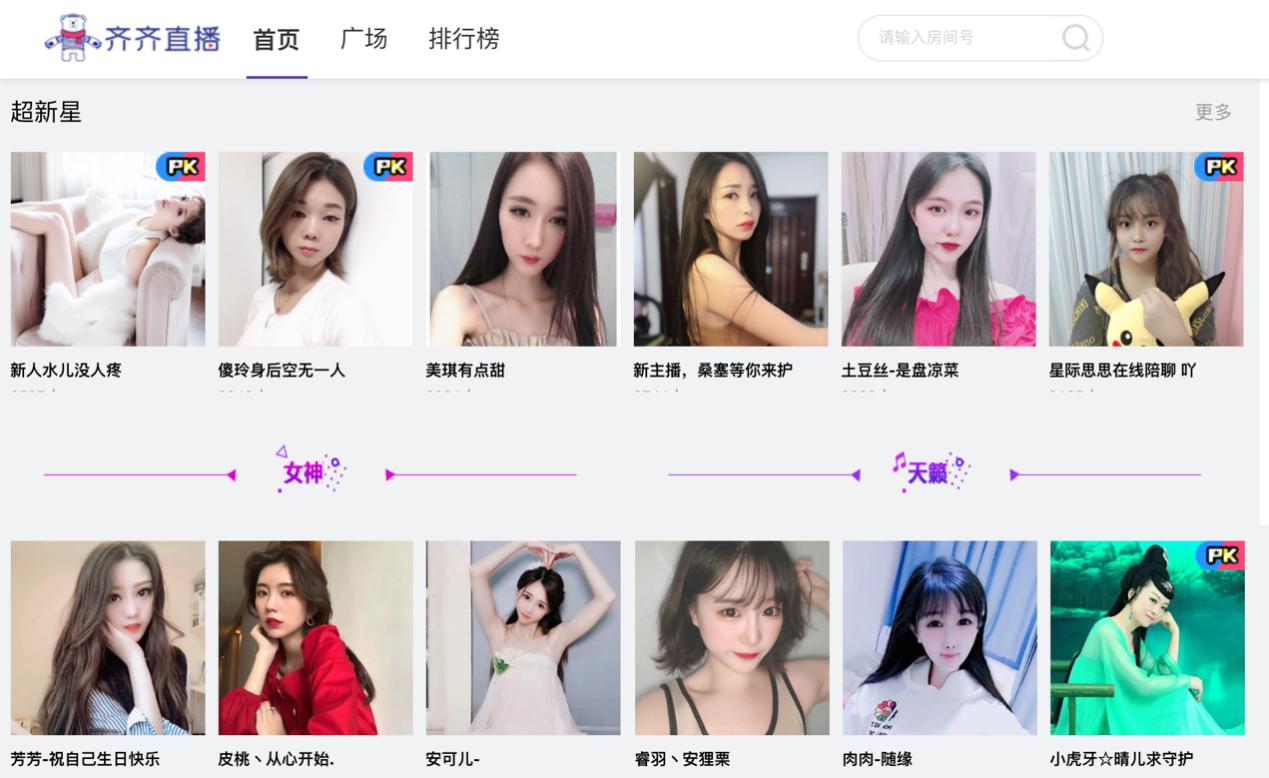This screenshot has width=1269, height=778.
Task: Switch to the 广场 tab
Action: [363, 39]
